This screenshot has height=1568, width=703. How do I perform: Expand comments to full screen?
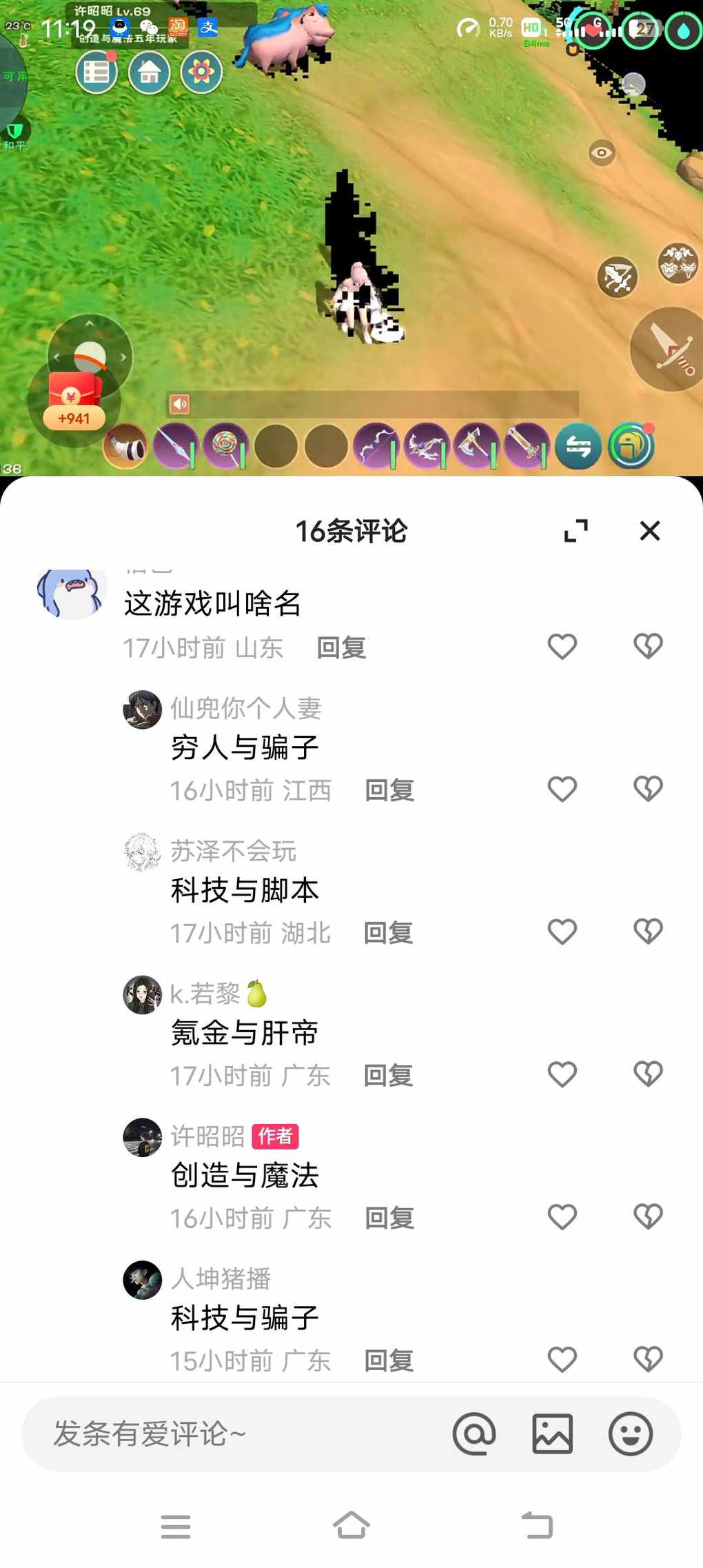(x=575, y=531)
